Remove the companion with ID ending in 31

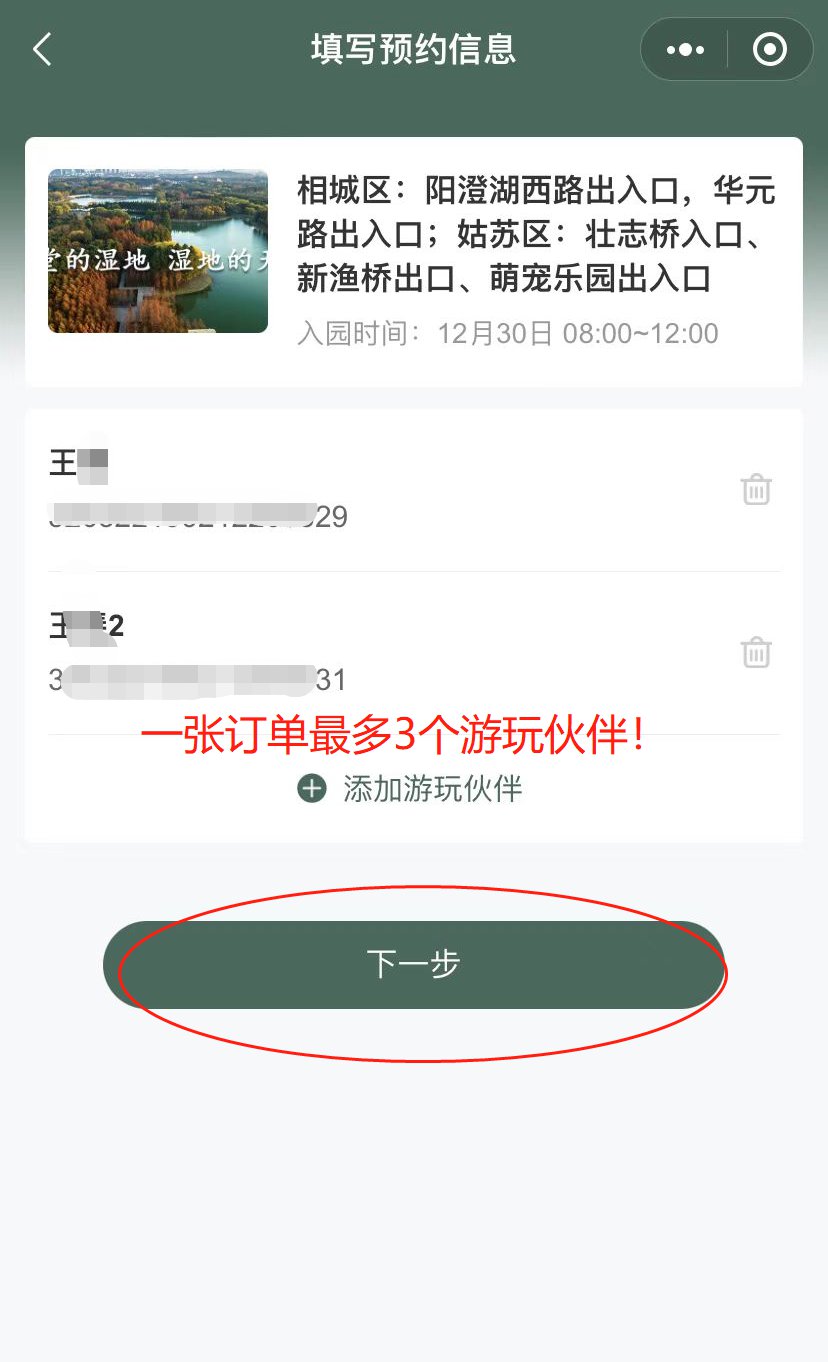[756, 653]
